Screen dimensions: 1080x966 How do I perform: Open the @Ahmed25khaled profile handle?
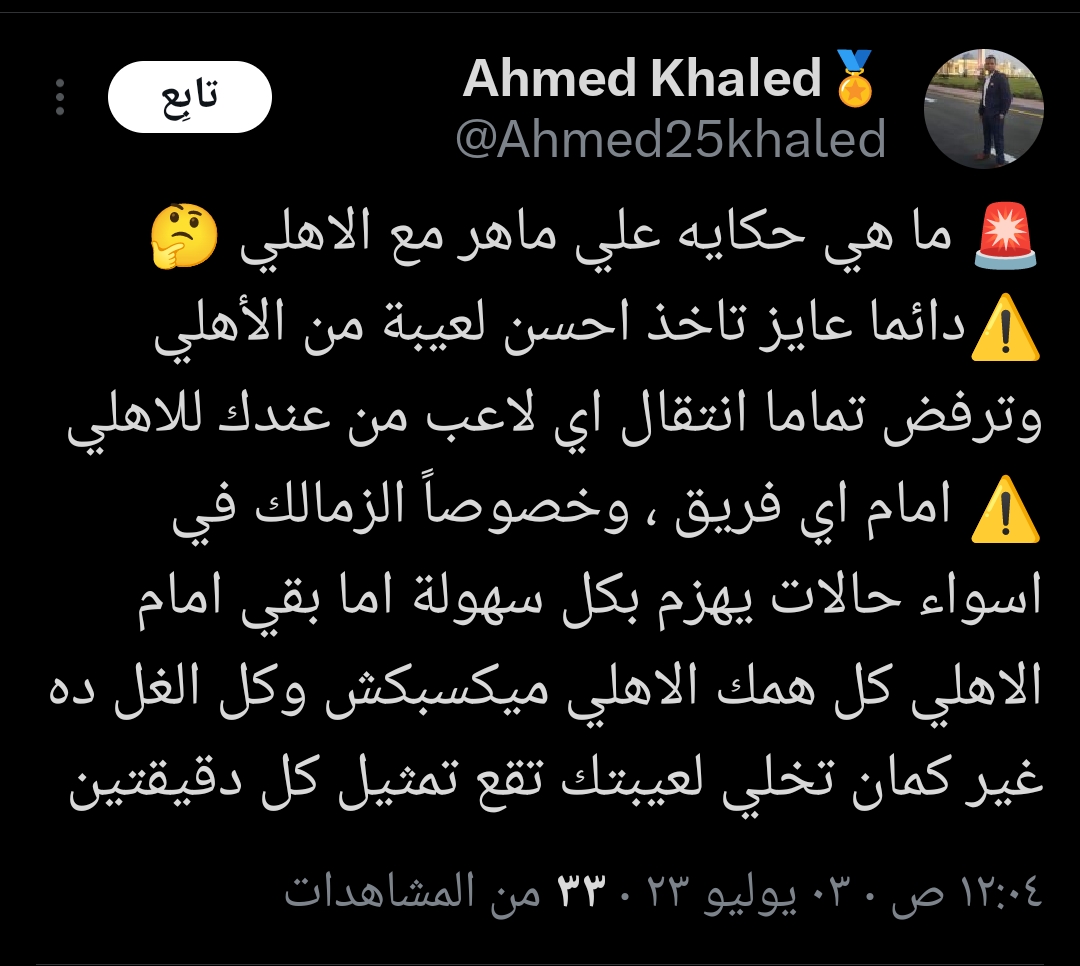click(671, 140)
